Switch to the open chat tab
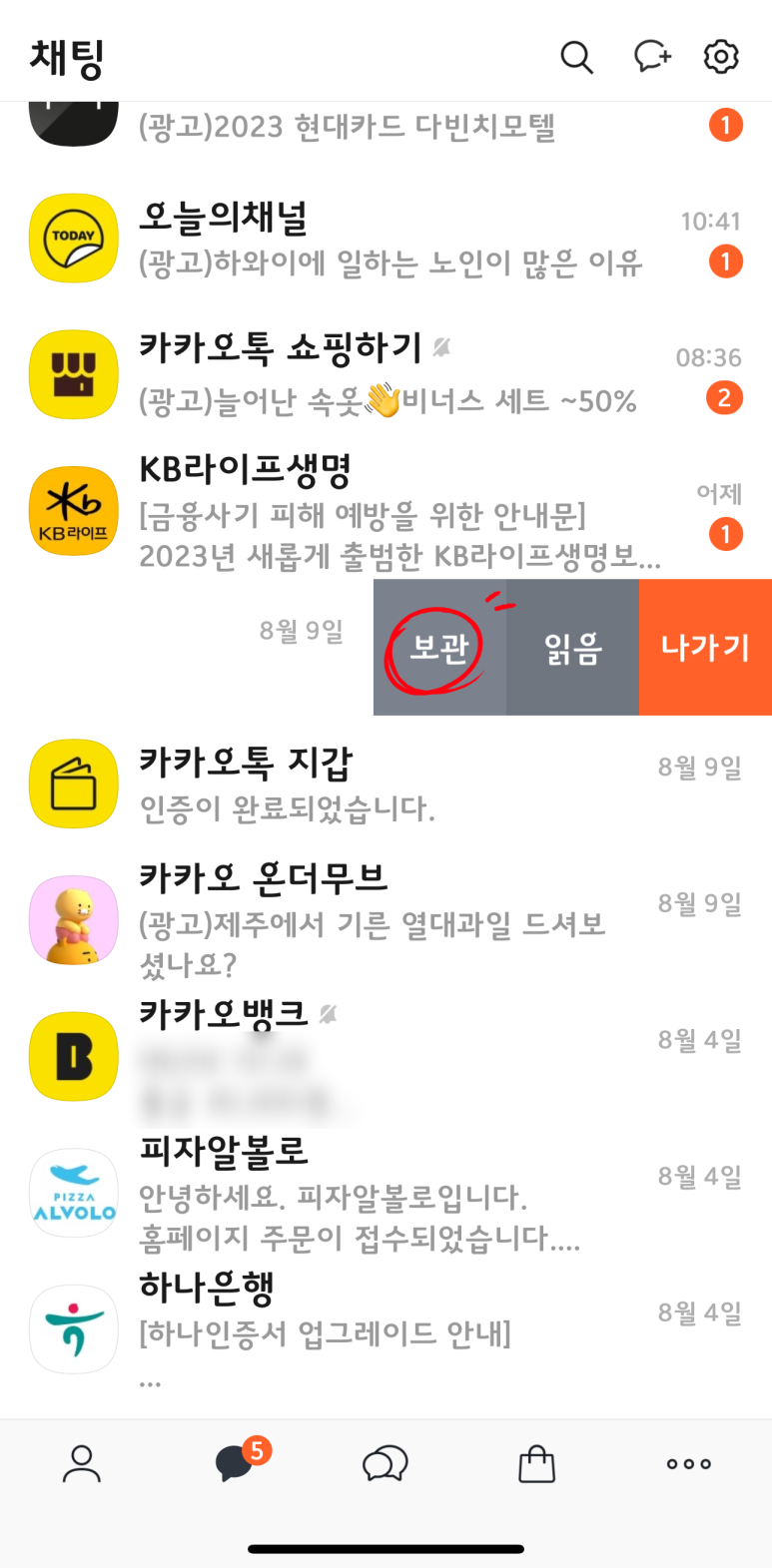772x1568 pixels. (385, 1464)
